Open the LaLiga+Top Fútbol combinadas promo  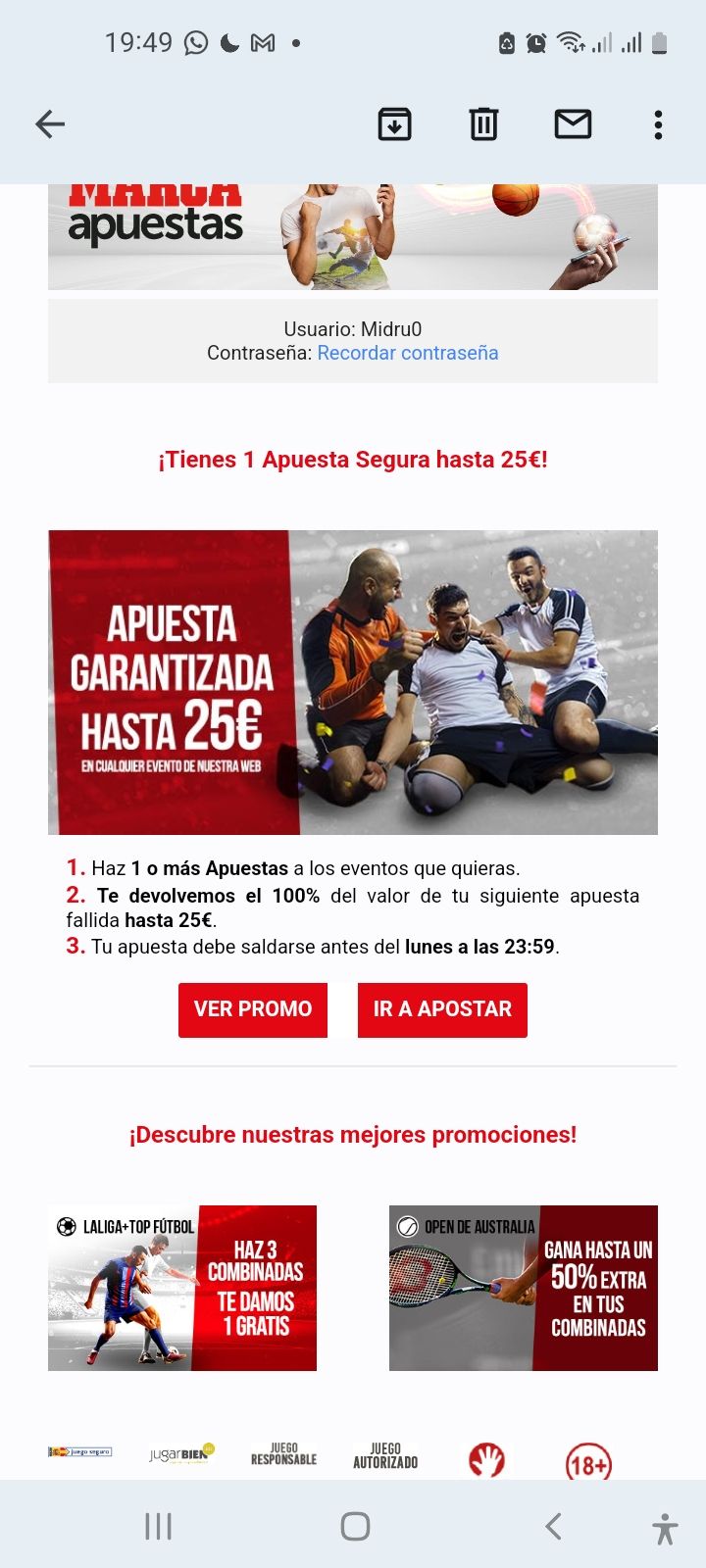pyautogui.click(x=182, y=1288)
